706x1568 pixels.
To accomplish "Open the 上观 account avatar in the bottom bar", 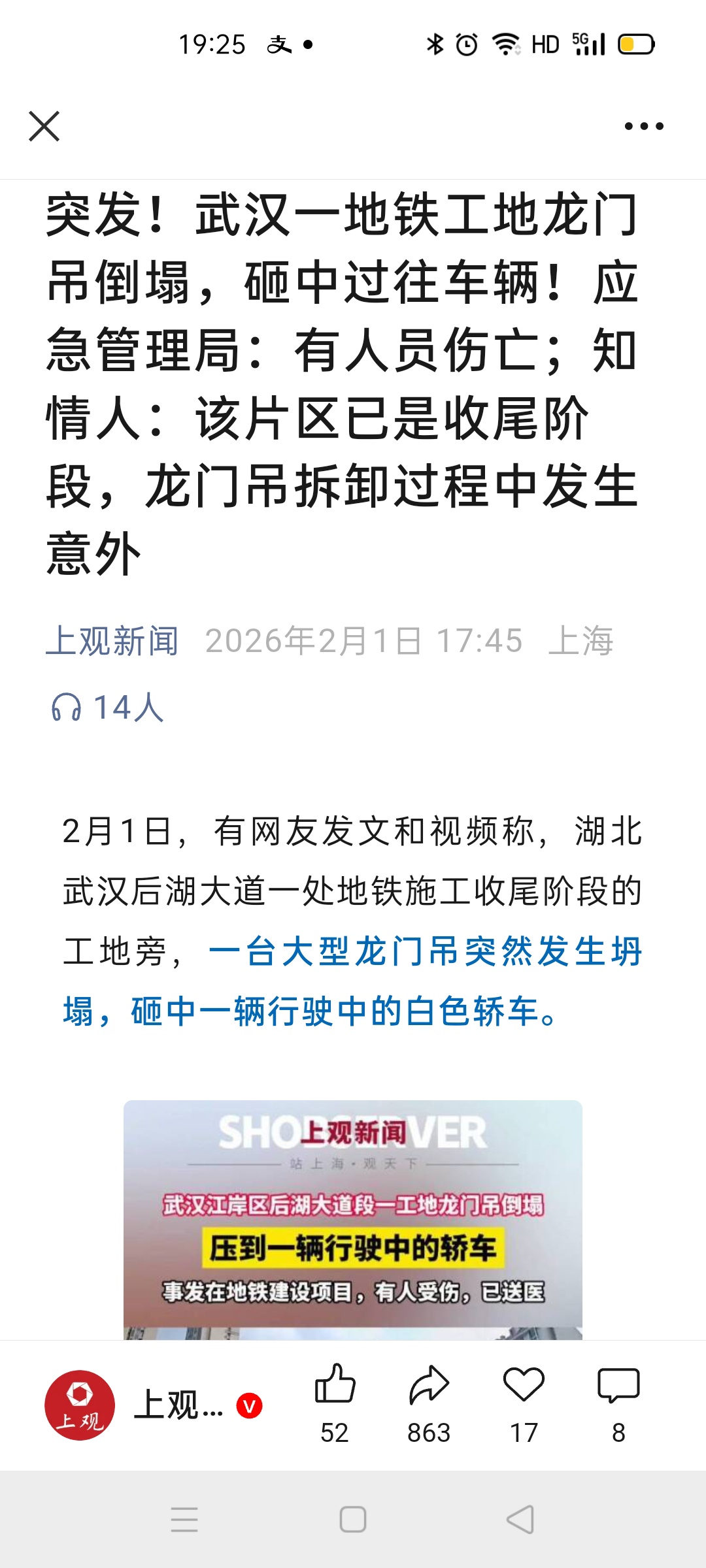I will tap(80, 1405).
